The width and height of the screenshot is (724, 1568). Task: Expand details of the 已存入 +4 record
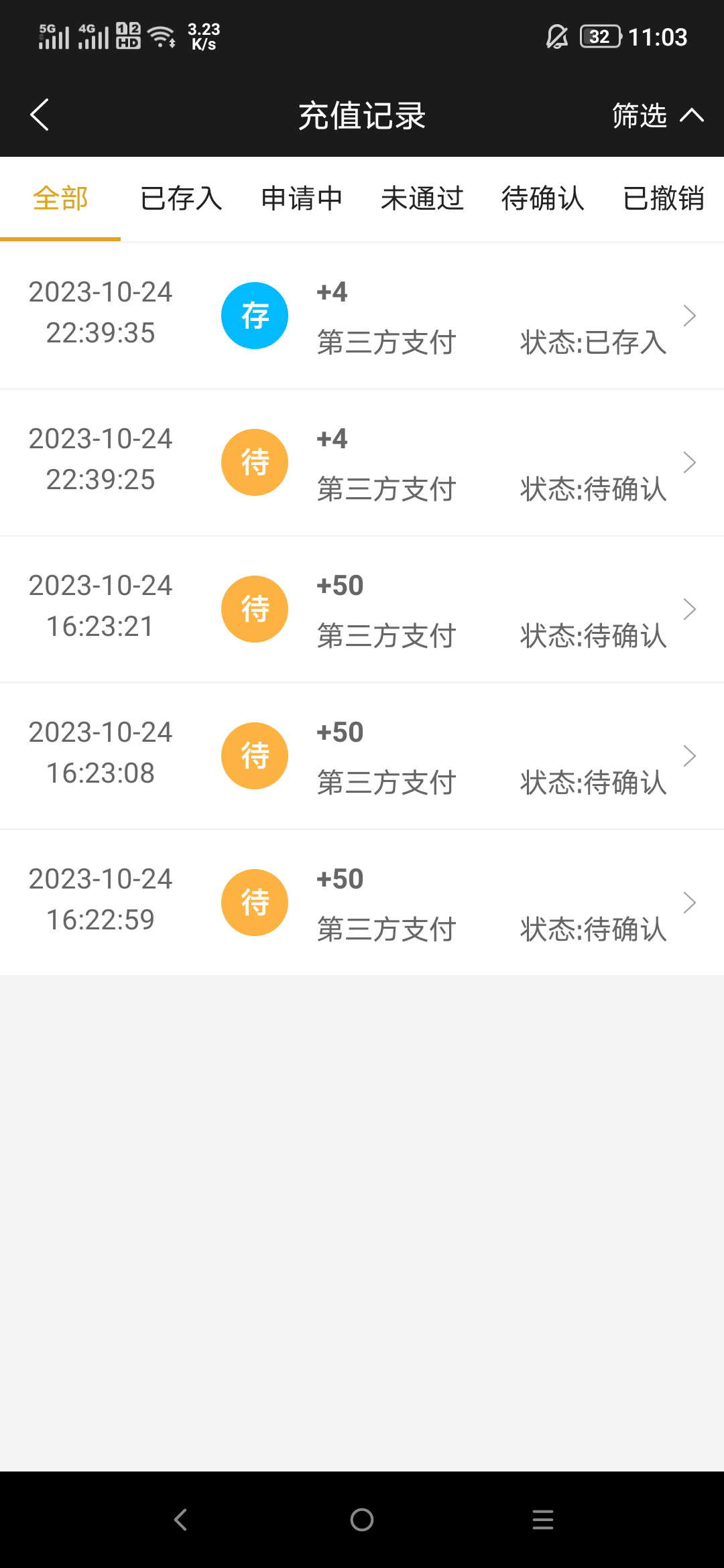(690, 315)
